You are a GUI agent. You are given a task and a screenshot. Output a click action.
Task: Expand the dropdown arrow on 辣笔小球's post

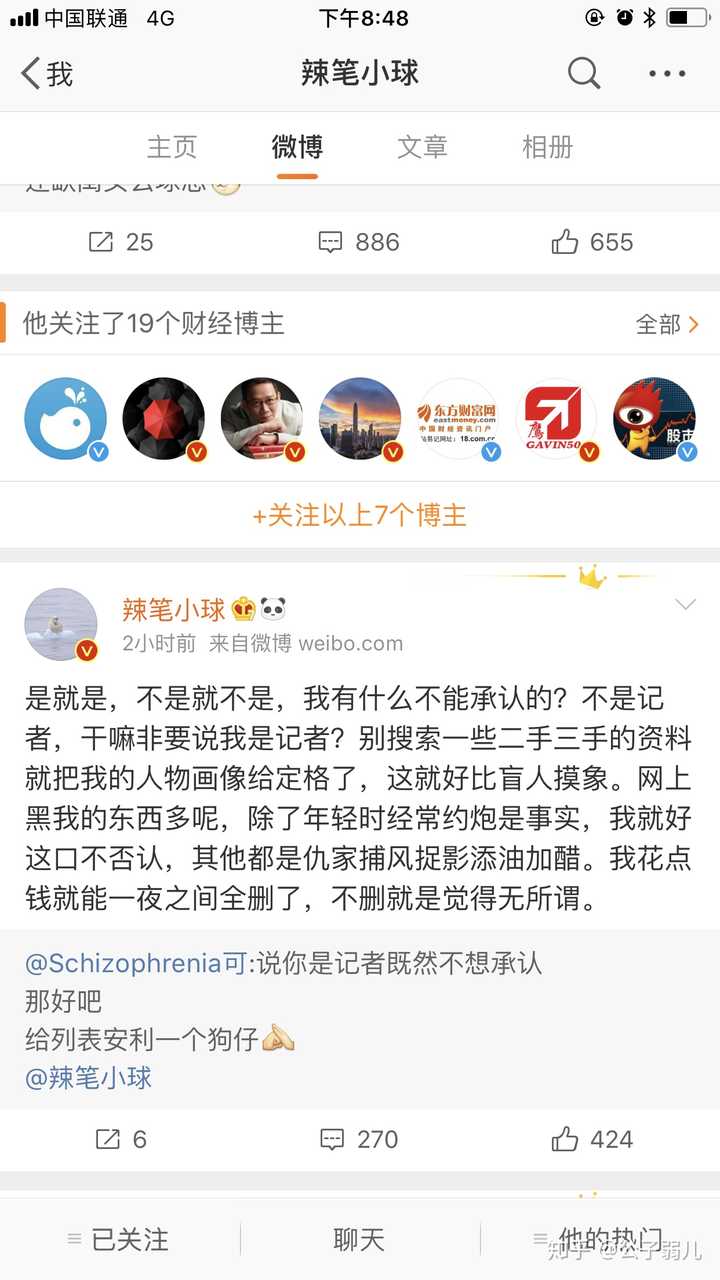[x=686, y=604]
